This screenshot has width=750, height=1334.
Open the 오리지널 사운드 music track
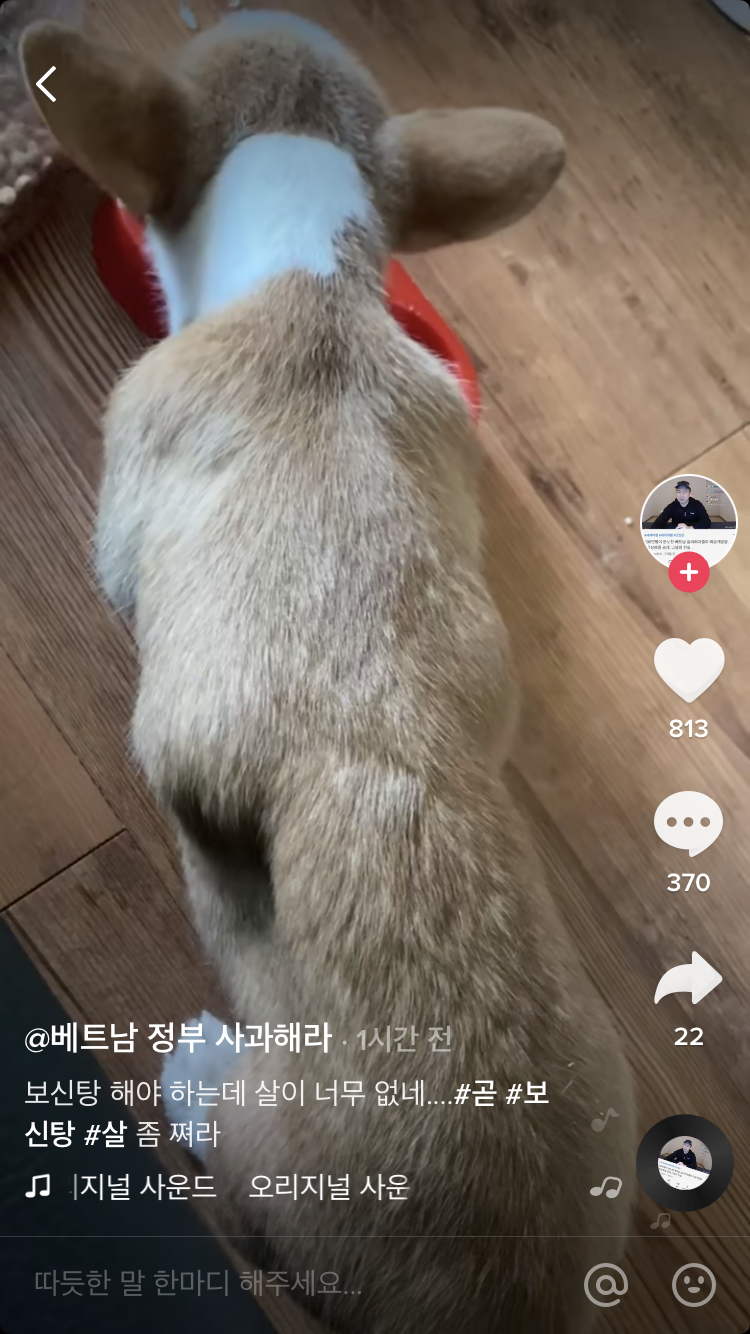(x=240, y=1187)
